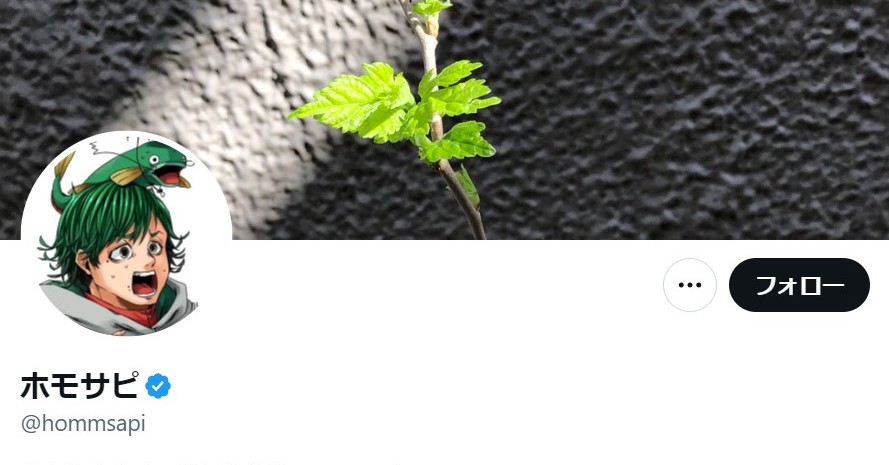The width and height of the screenshot is (889, 465).
Task: Follow the ホモサピ account
Action: pyautogui.click(x=799, y=285)
